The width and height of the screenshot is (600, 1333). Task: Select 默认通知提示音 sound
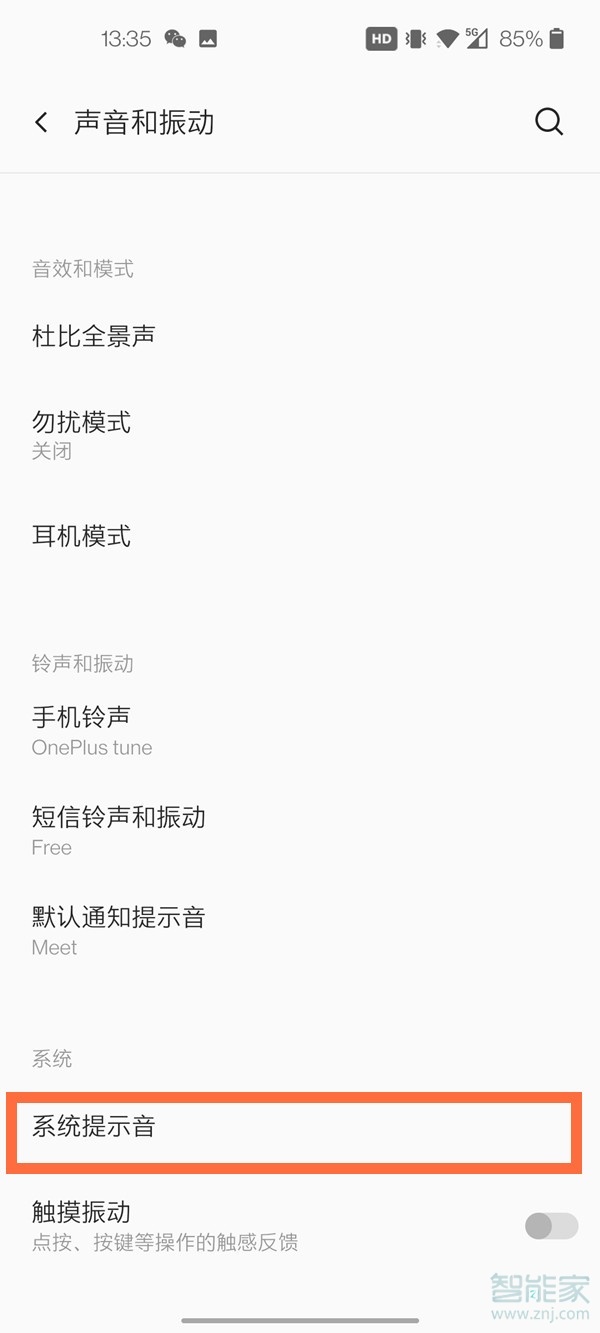(300, 931)
